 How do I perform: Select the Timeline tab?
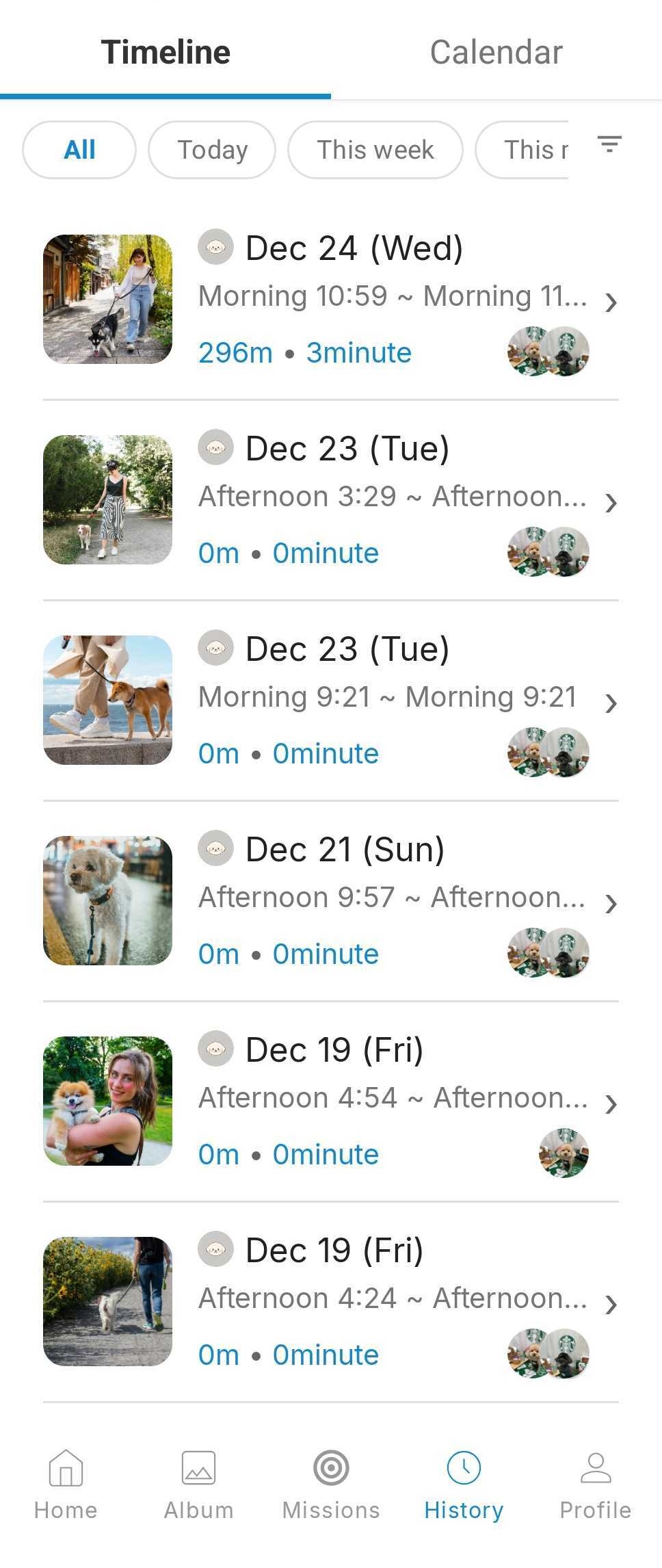165,51
